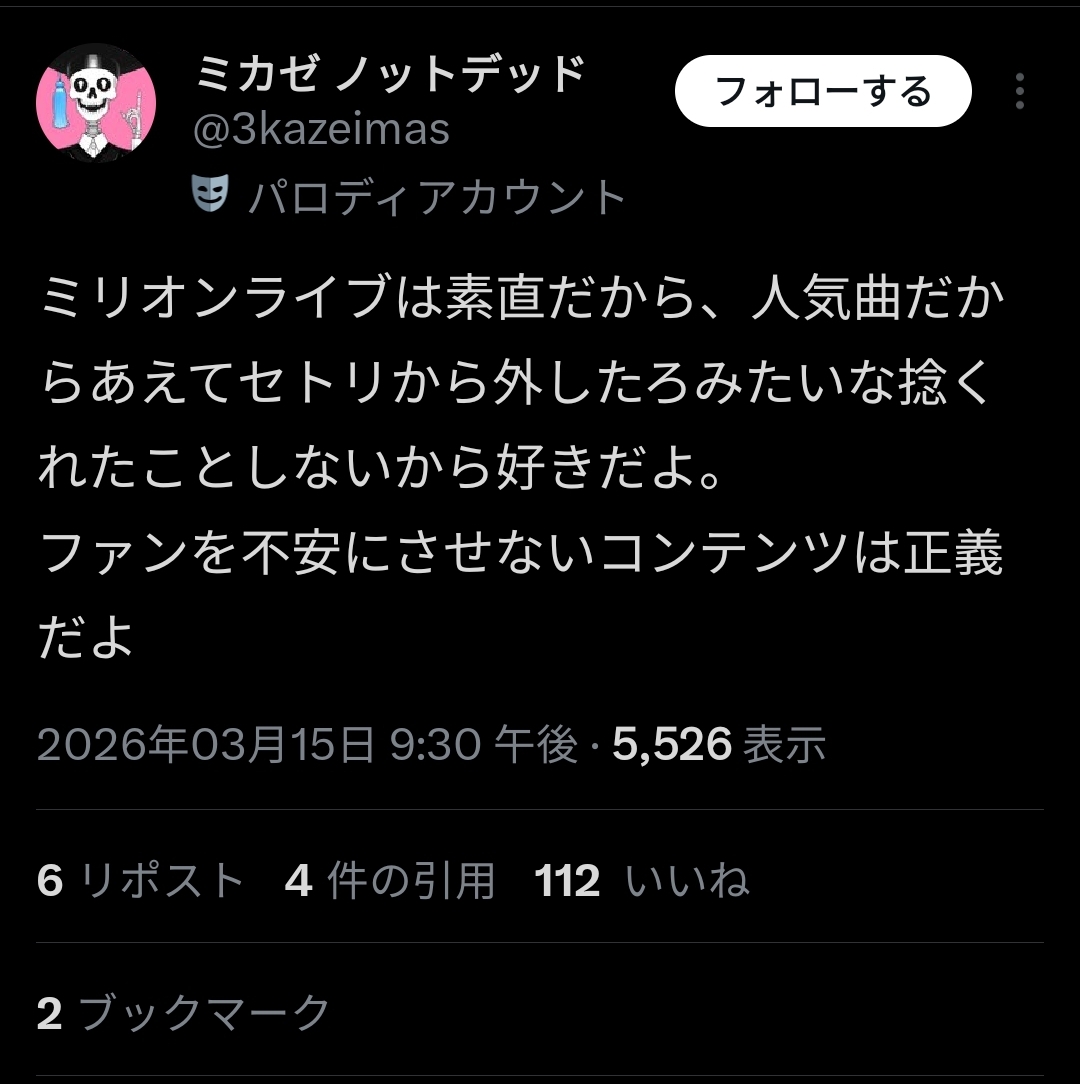Screen dimensions: 1080x1084
Task: Tap the フォローする button
Action: pyautogui.click(x=823, y=92)
